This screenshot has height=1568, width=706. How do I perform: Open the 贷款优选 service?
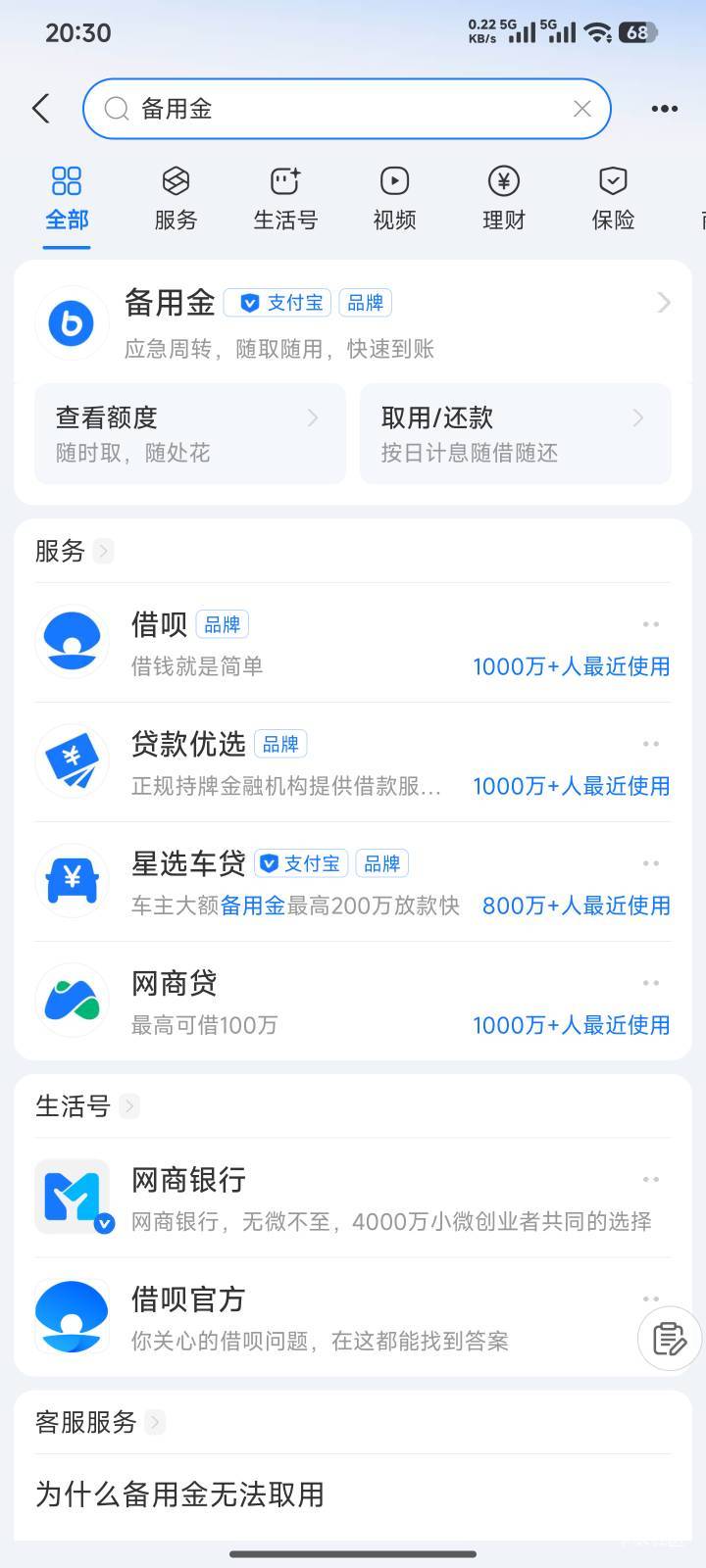(294, 762)
